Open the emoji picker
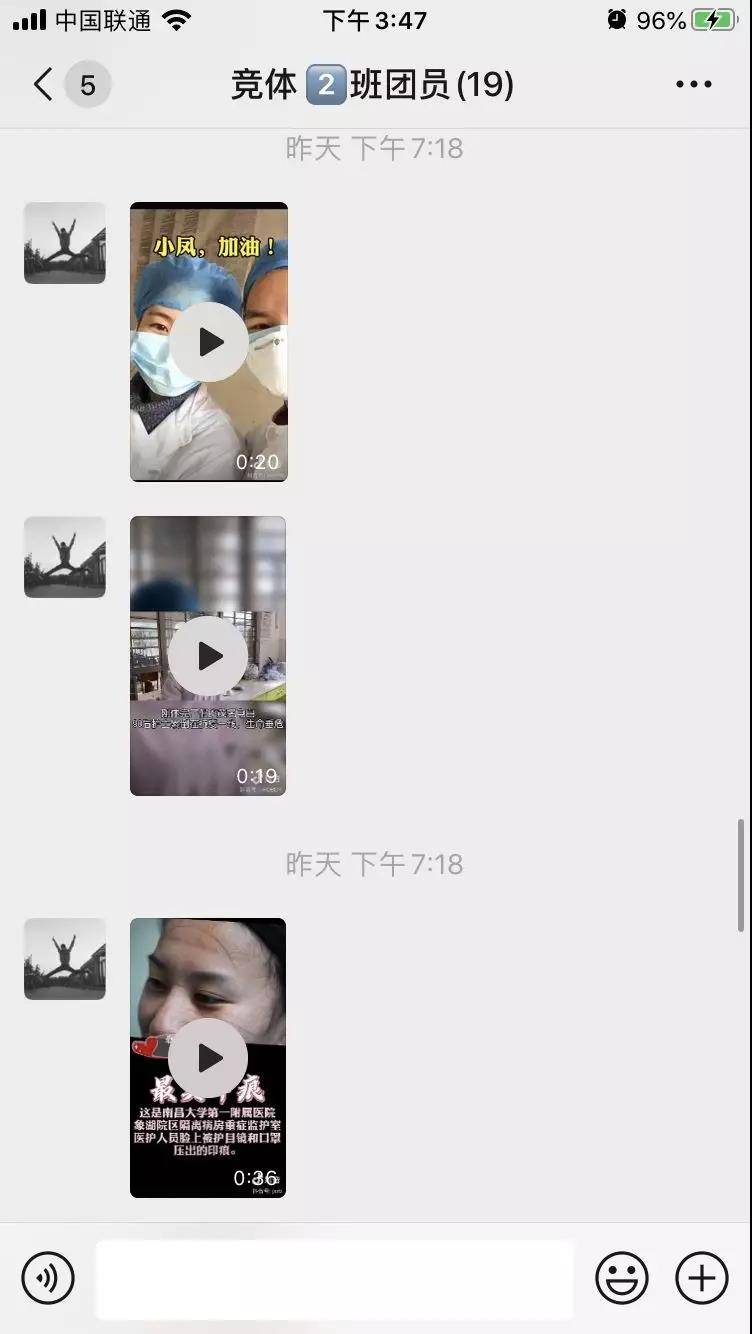 tap(621, 1277)
